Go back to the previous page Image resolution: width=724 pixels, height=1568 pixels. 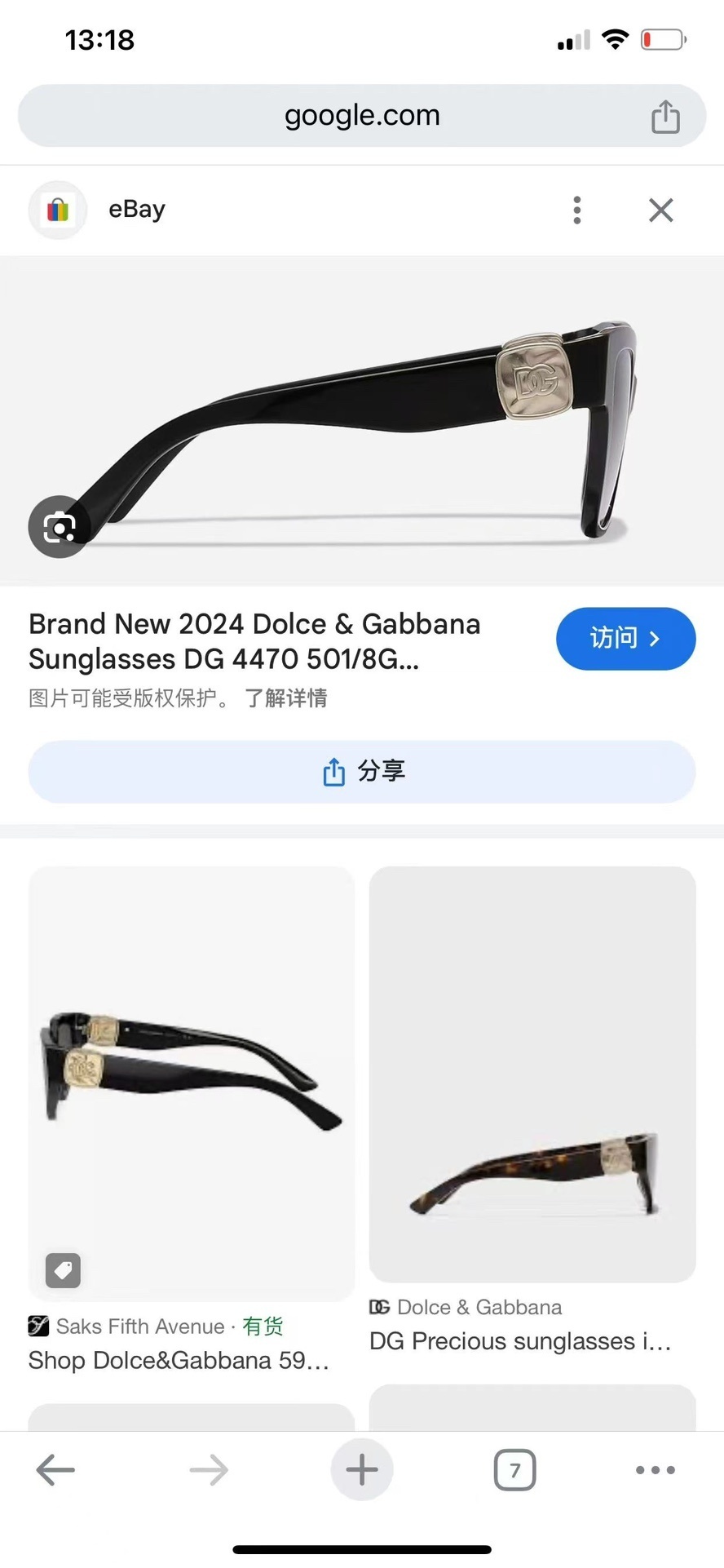(55, 1470)
